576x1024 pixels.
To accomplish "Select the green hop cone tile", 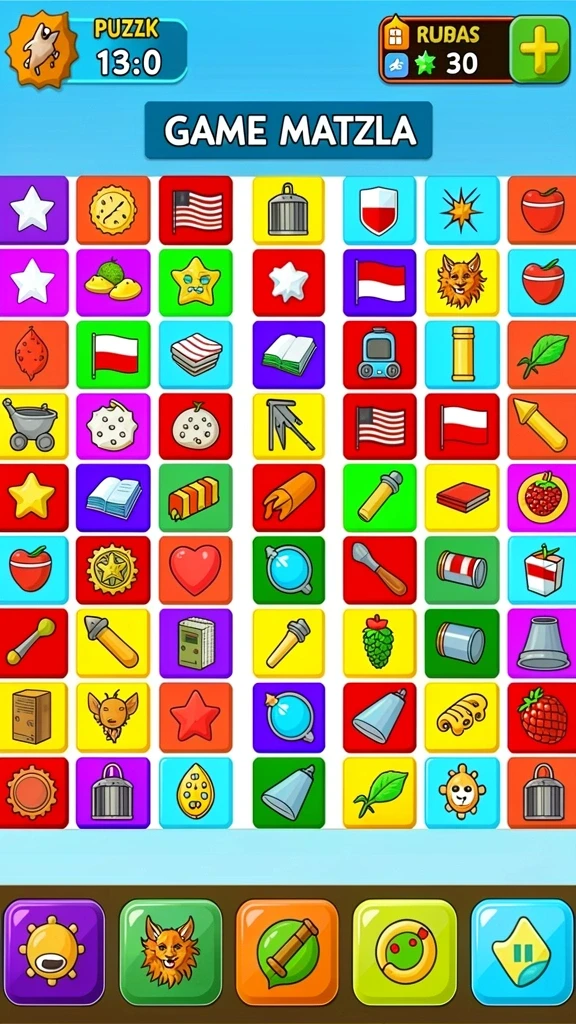I will tap(379, 643).
